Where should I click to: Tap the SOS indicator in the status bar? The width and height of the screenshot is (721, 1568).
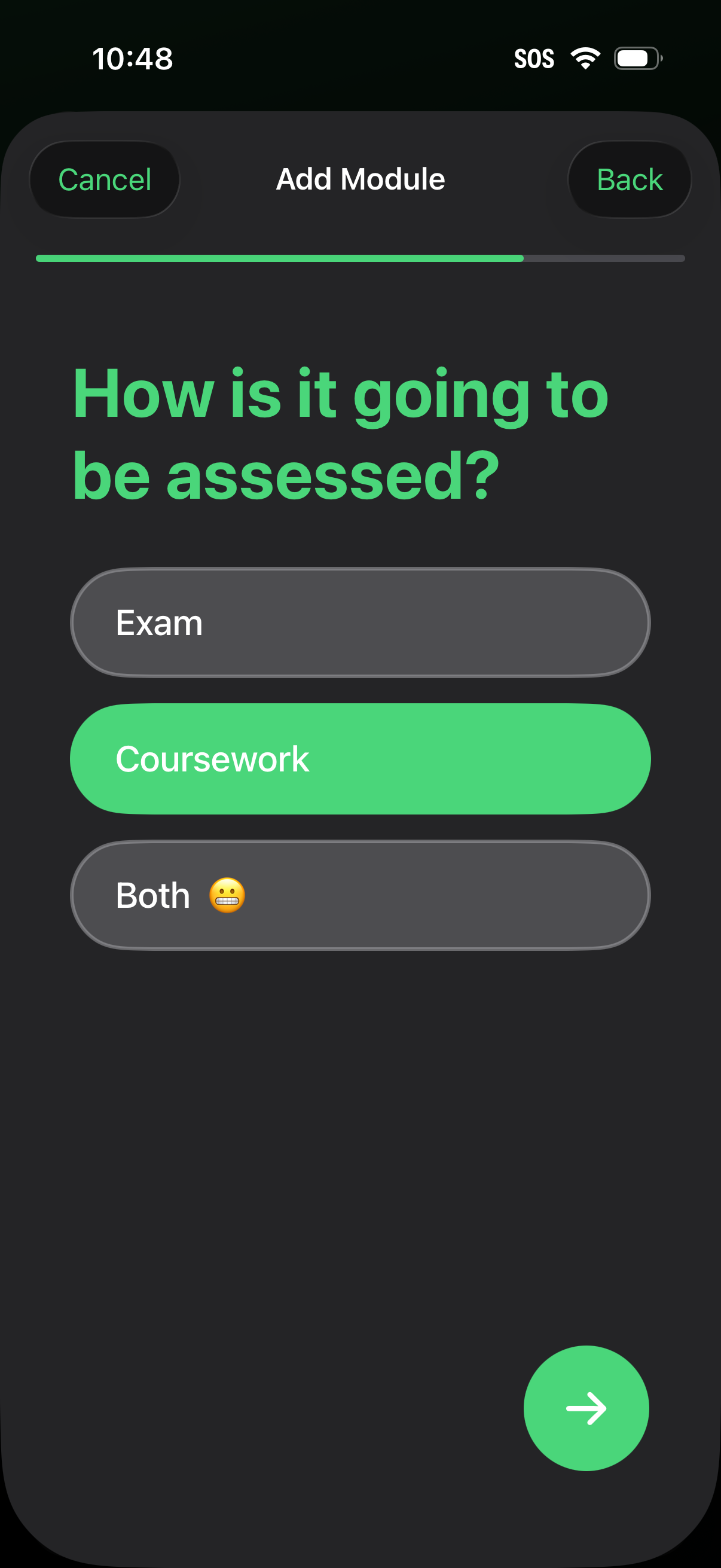point(535,58)
